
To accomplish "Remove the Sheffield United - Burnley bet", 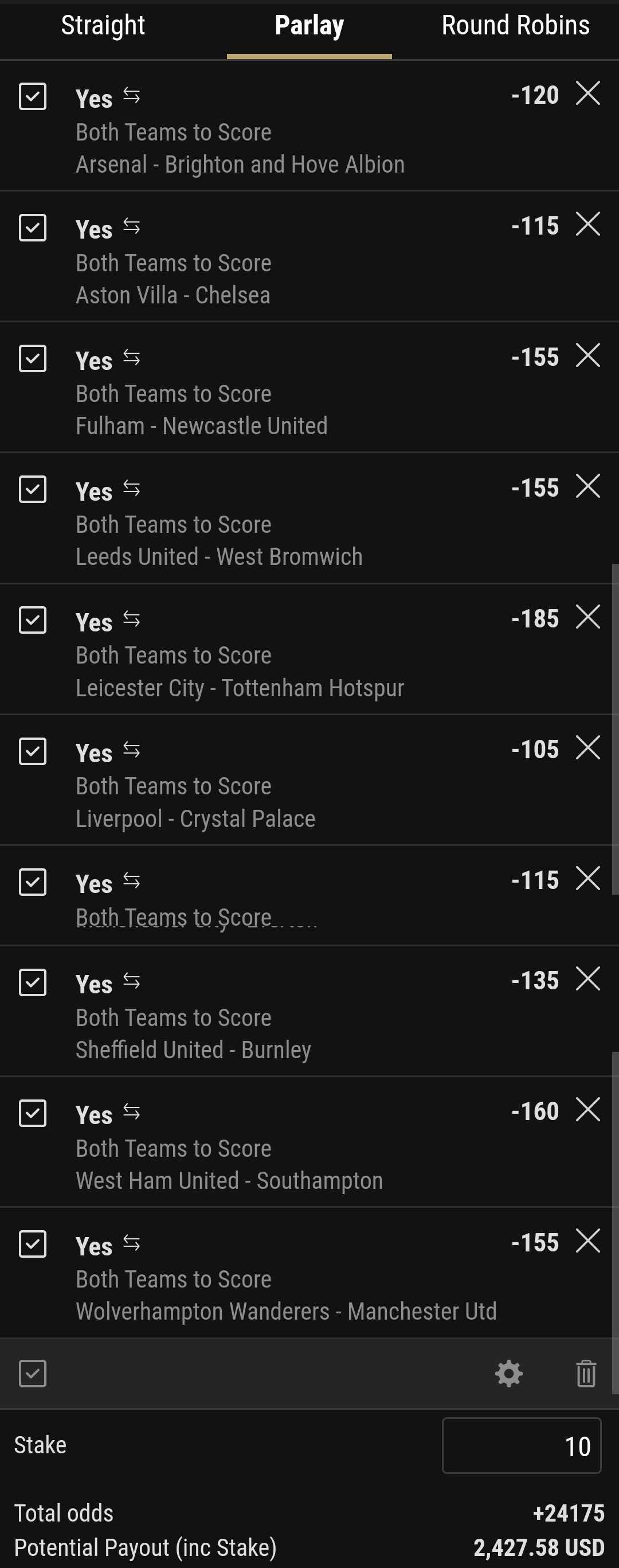I will [587, 980].
